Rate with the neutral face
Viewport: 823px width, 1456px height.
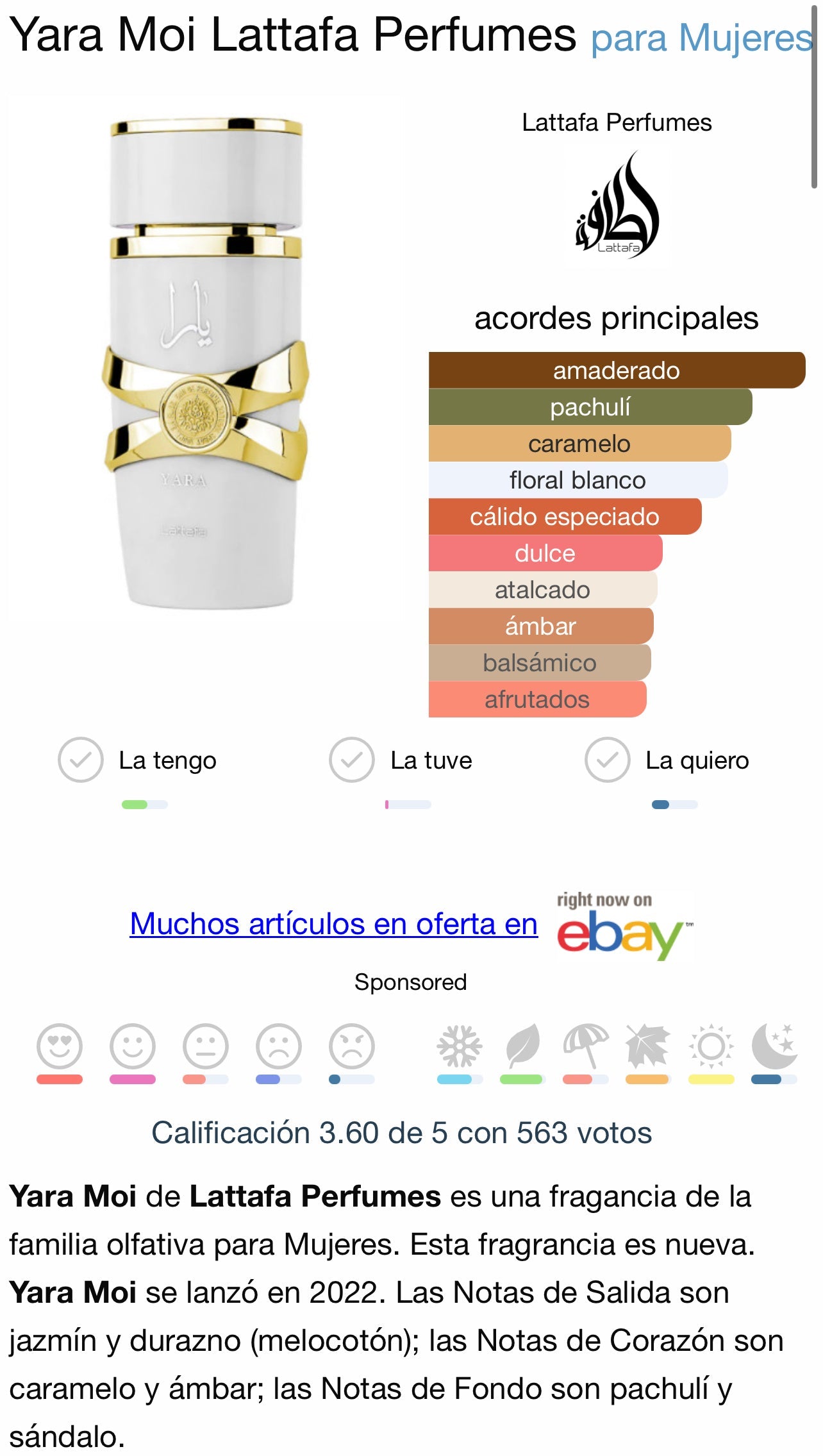pos(206,1046)
